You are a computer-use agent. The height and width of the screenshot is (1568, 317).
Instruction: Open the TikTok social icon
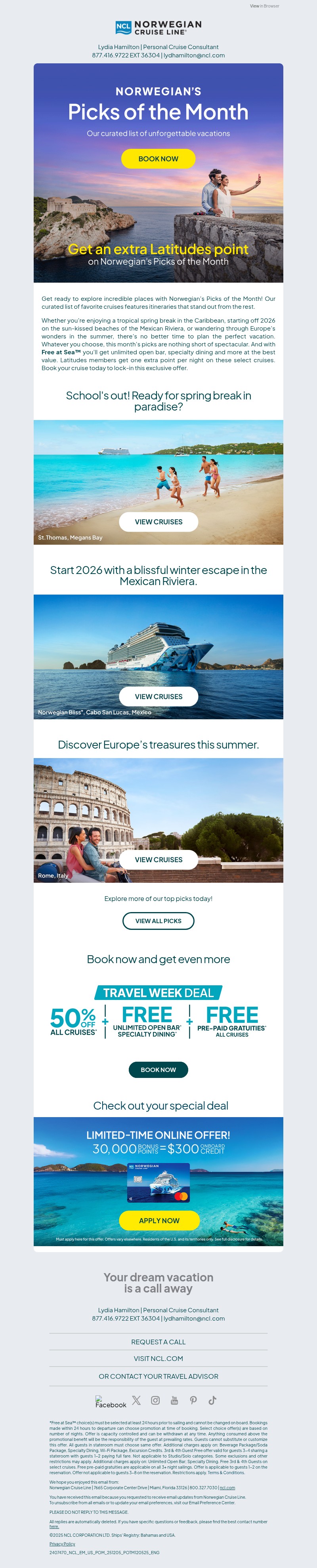212,1400
